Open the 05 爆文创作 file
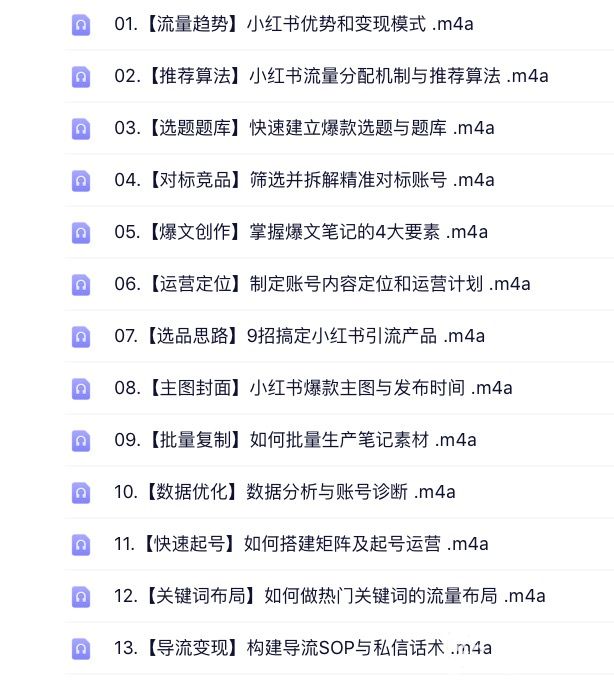 point(300,232)
